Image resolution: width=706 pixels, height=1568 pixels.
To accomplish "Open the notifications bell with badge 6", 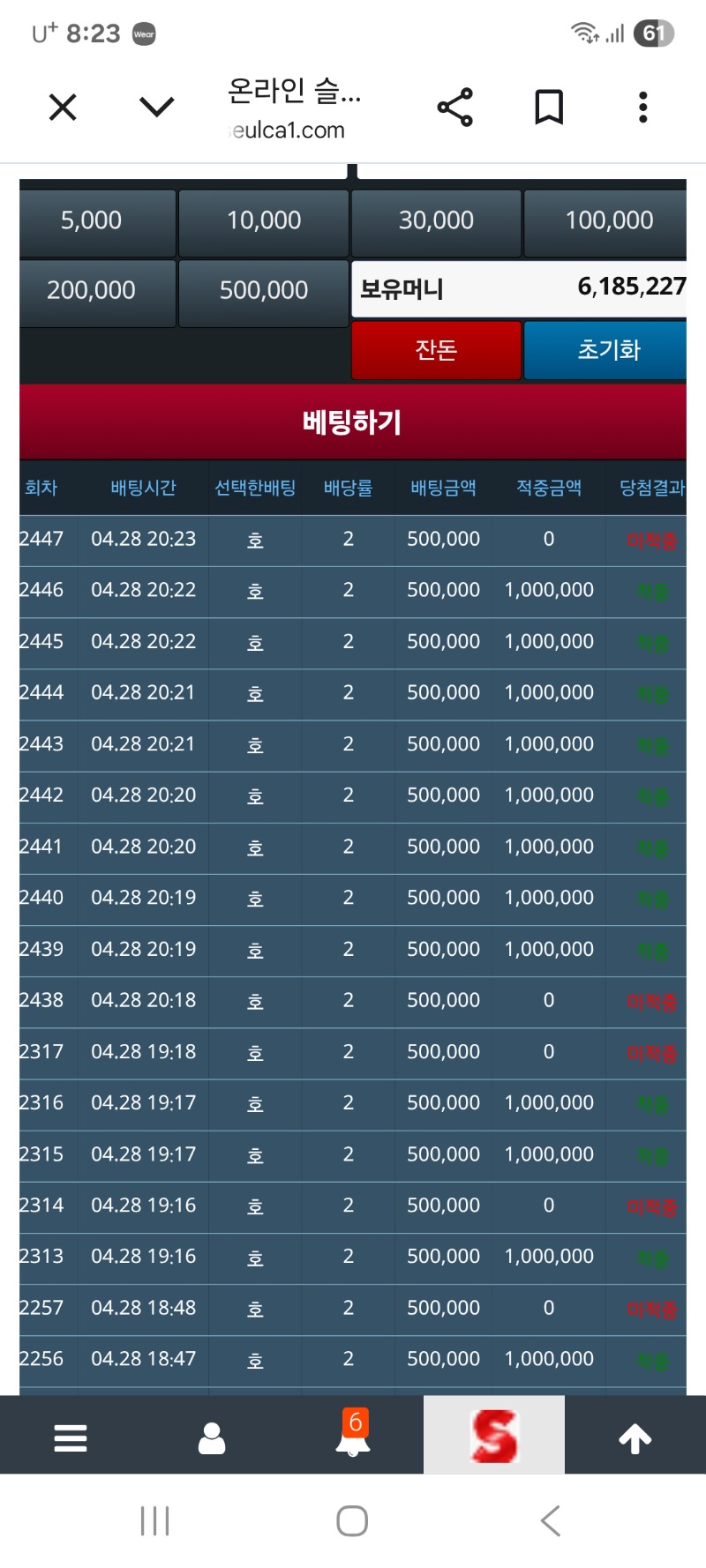I will (x=353, y=1437).
